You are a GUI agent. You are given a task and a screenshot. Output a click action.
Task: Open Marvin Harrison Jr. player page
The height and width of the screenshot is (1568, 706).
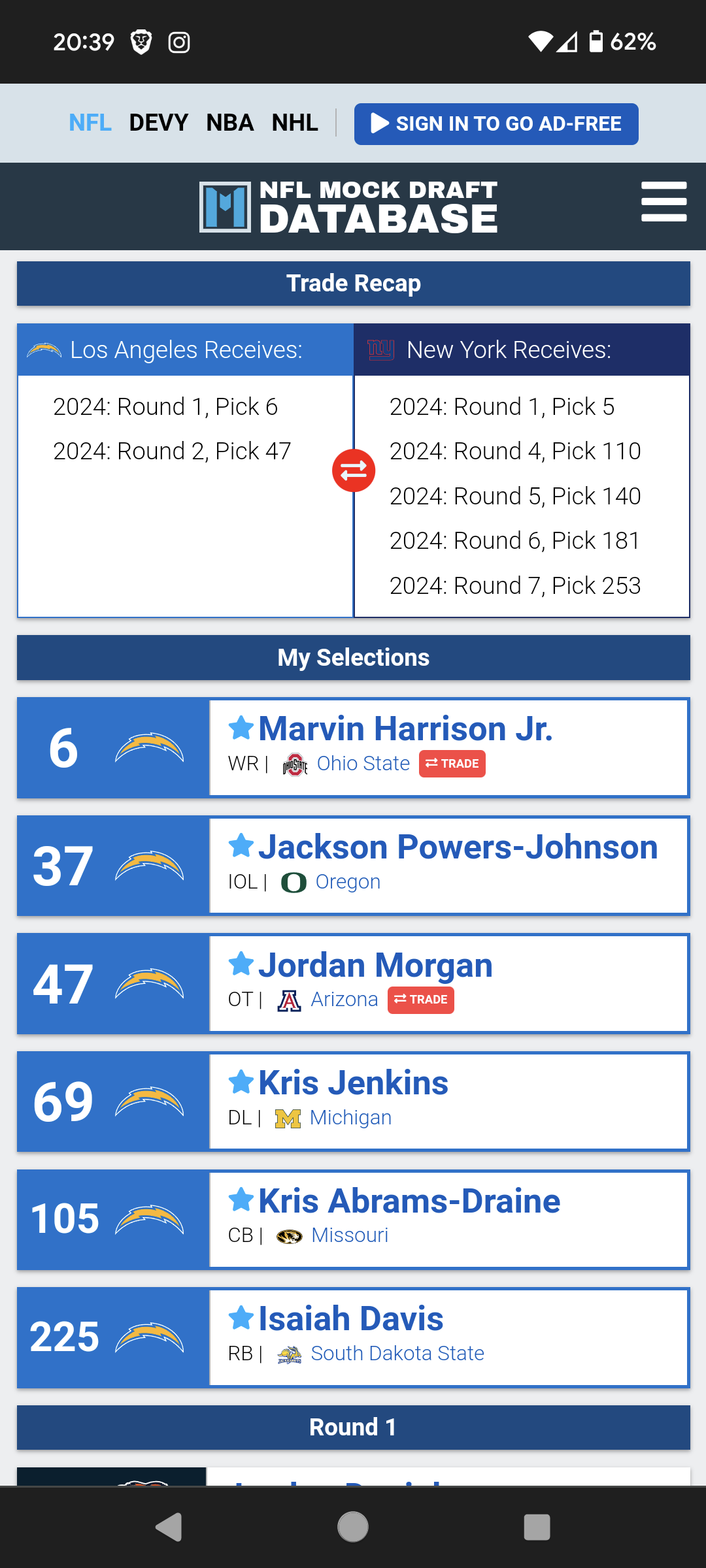pyautogui.click(x=405, y=729)
